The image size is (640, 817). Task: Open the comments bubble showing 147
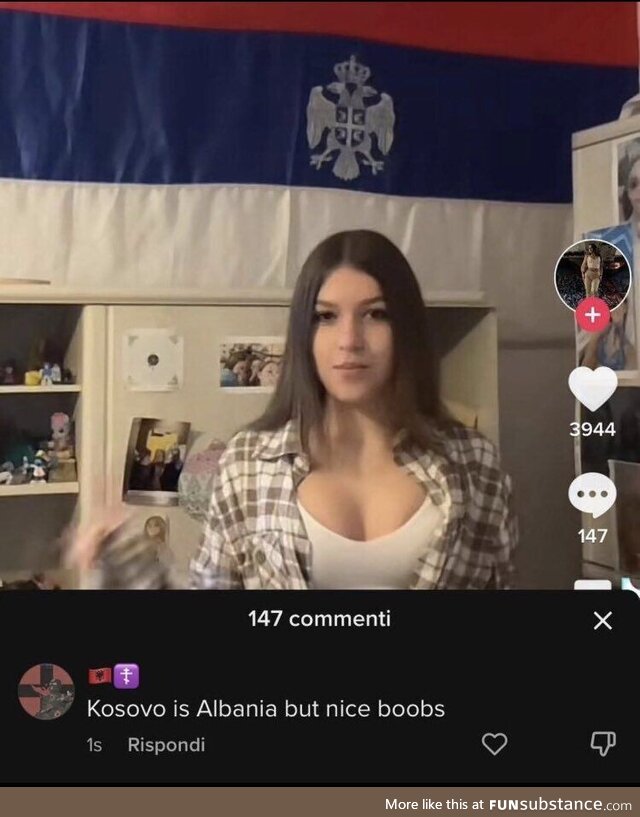point(592,495)
